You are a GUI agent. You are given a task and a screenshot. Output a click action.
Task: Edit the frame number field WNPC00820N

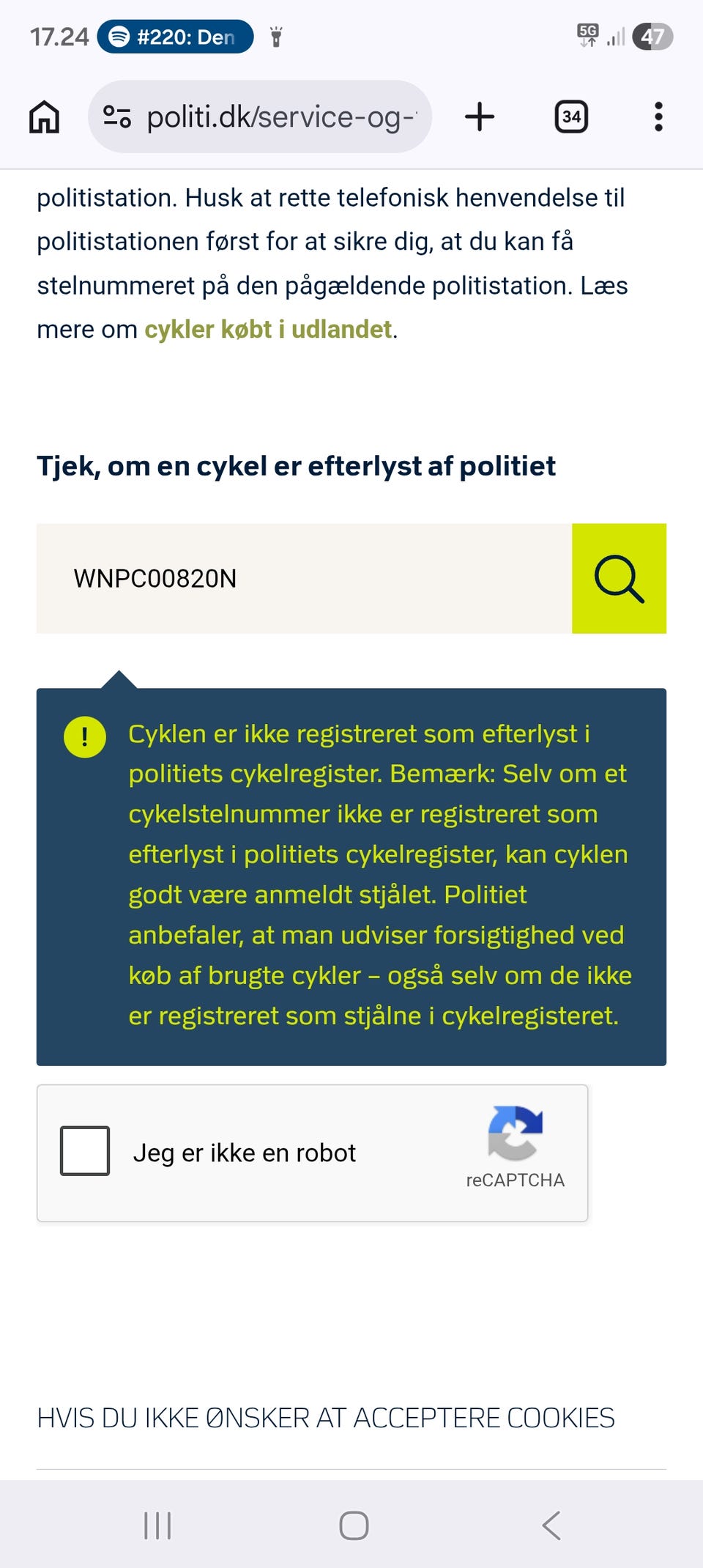click(x=304, y=578)
